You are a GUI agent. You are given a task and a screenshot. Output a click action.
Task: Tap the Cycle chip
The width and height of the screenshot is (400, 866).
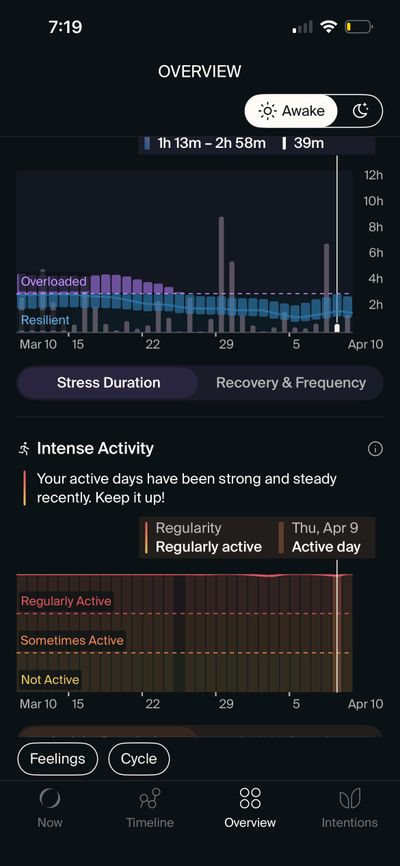click(139, 759)
